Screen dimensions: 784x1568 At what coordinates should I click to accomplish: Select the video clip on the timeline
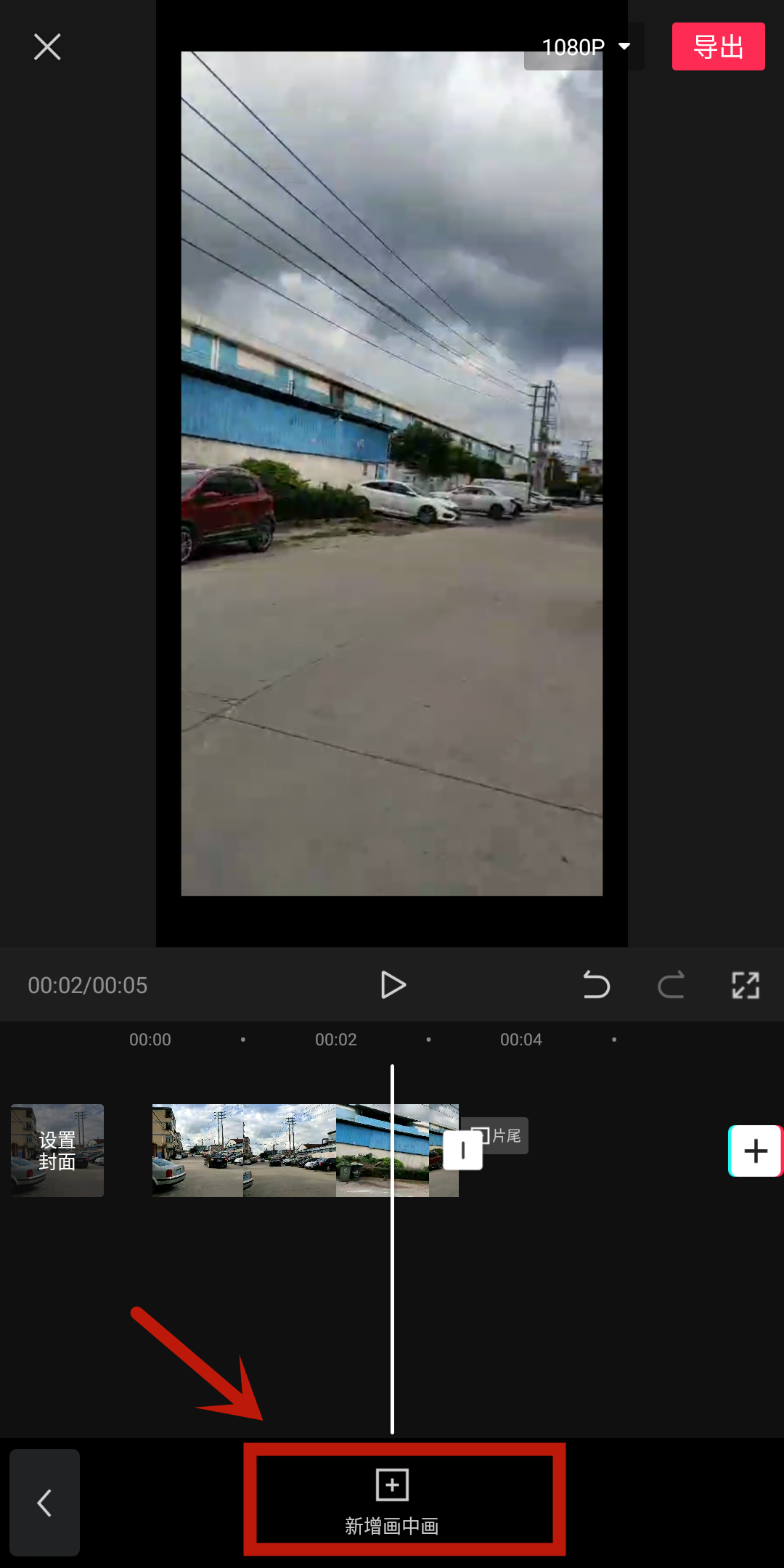click(x=290, y=1151)
